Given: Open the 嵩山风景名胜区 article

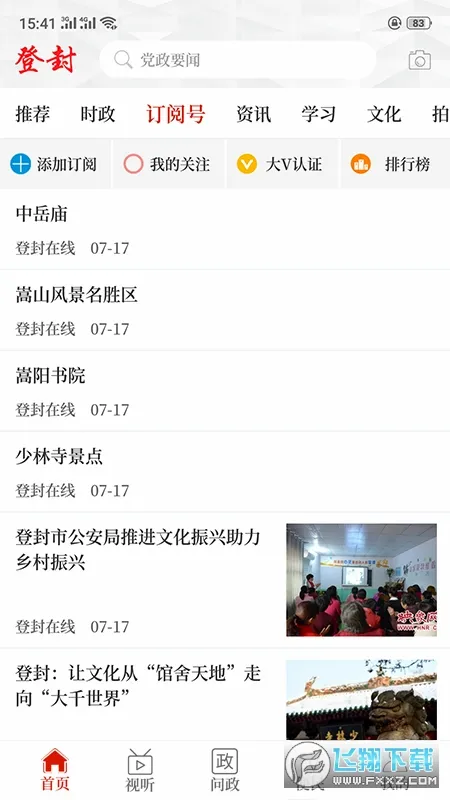Looking at the screenshot, I should pos(225,310).
